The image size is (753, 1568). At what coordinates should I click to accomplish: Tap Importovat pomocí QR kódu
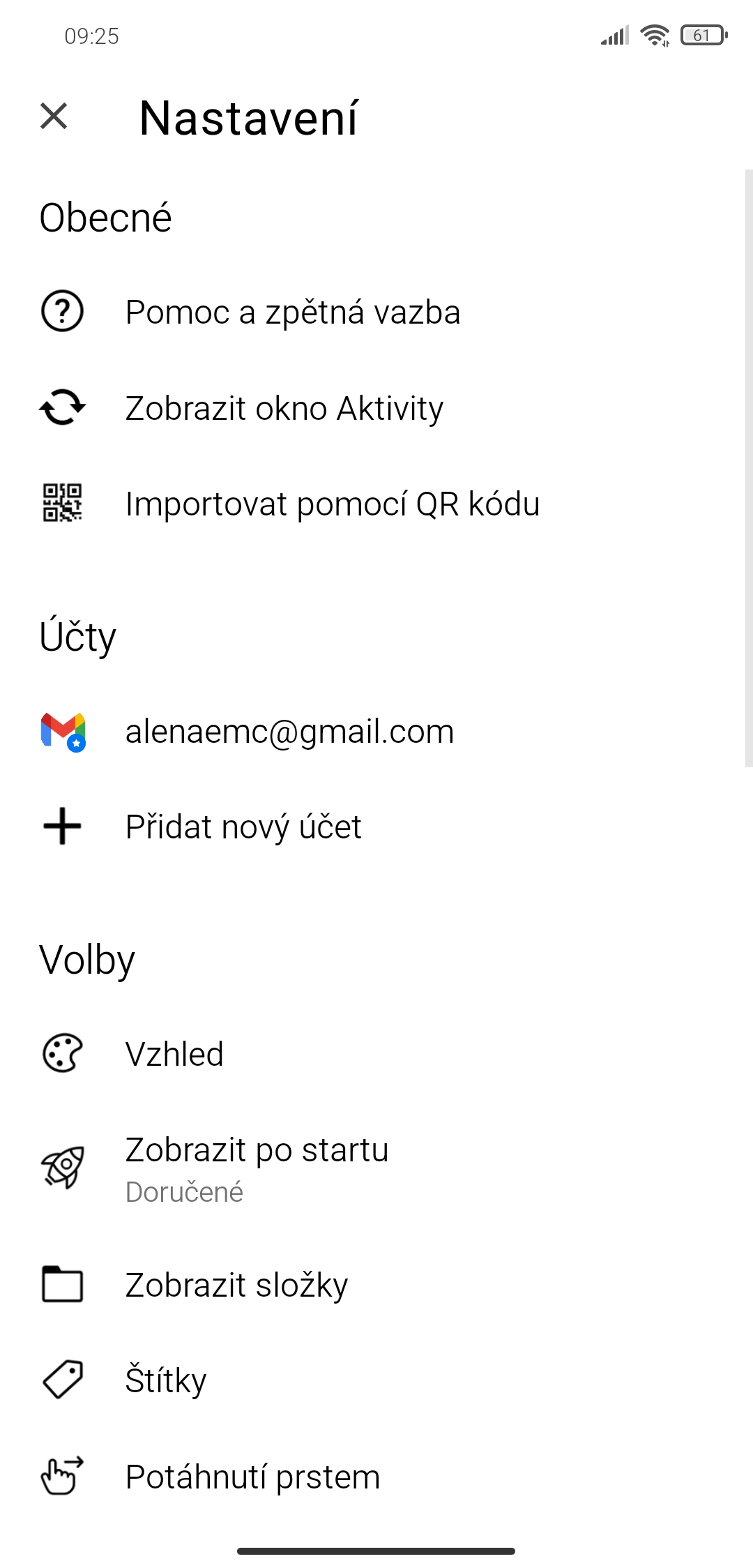point(376,504)
